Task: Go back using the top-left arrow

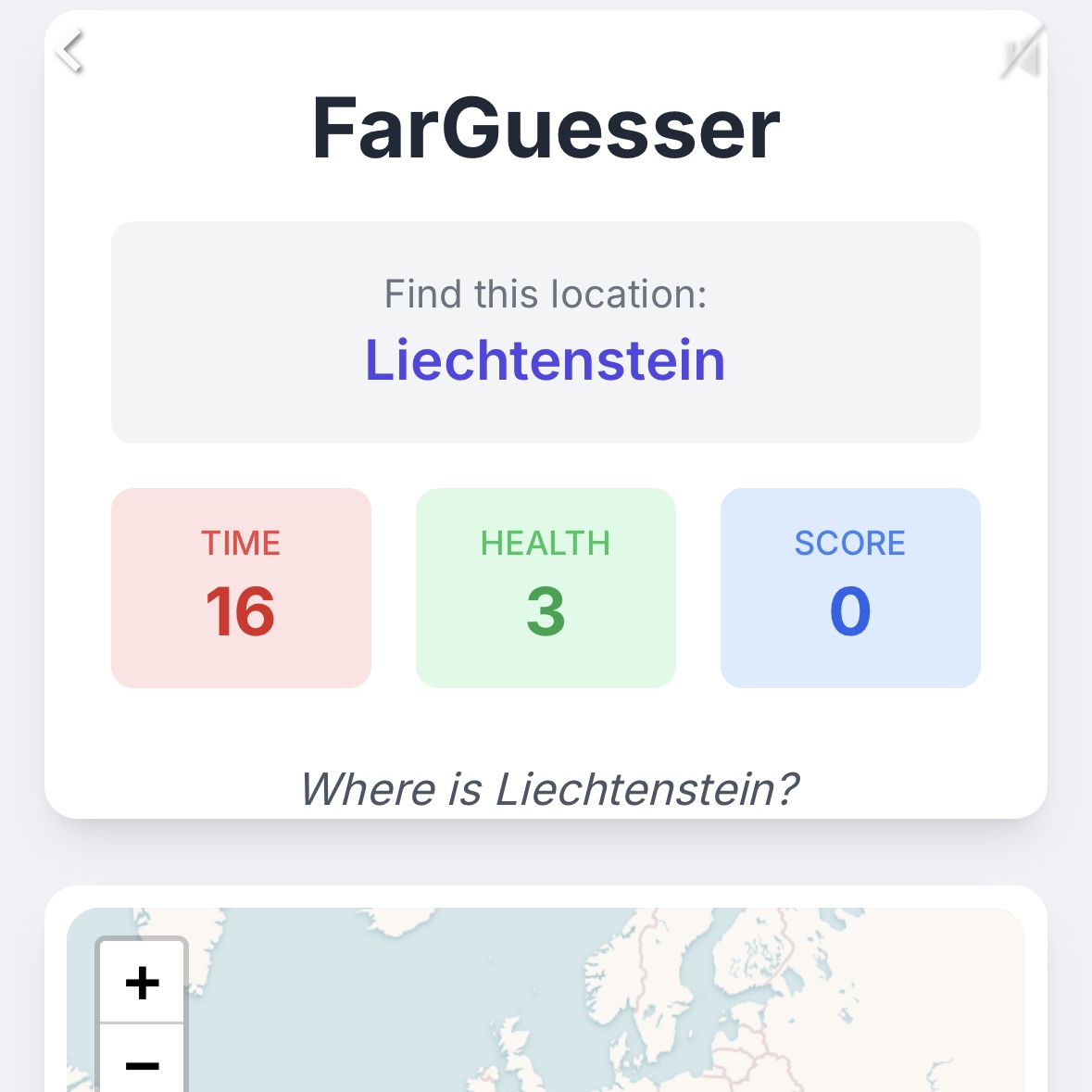Action: click(x=70, y=52)
